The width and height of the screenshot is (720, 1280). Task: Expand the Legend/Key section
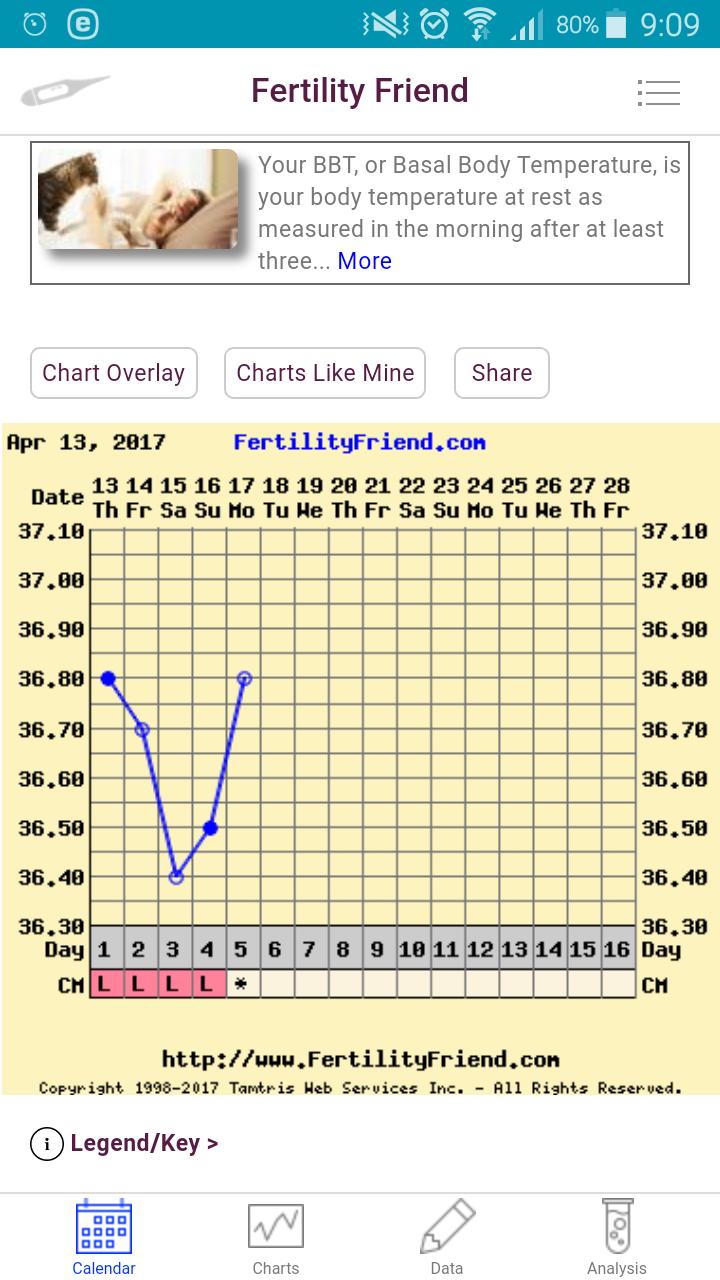coord(126,1143)
